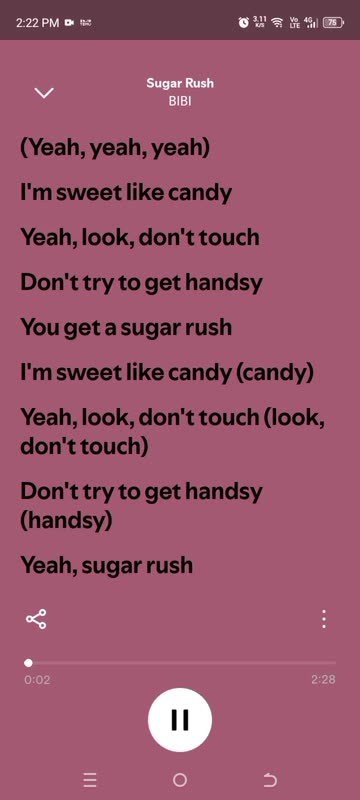Go to home screen via home button
The width and height of the screenshot is (360, 800).
179,780
